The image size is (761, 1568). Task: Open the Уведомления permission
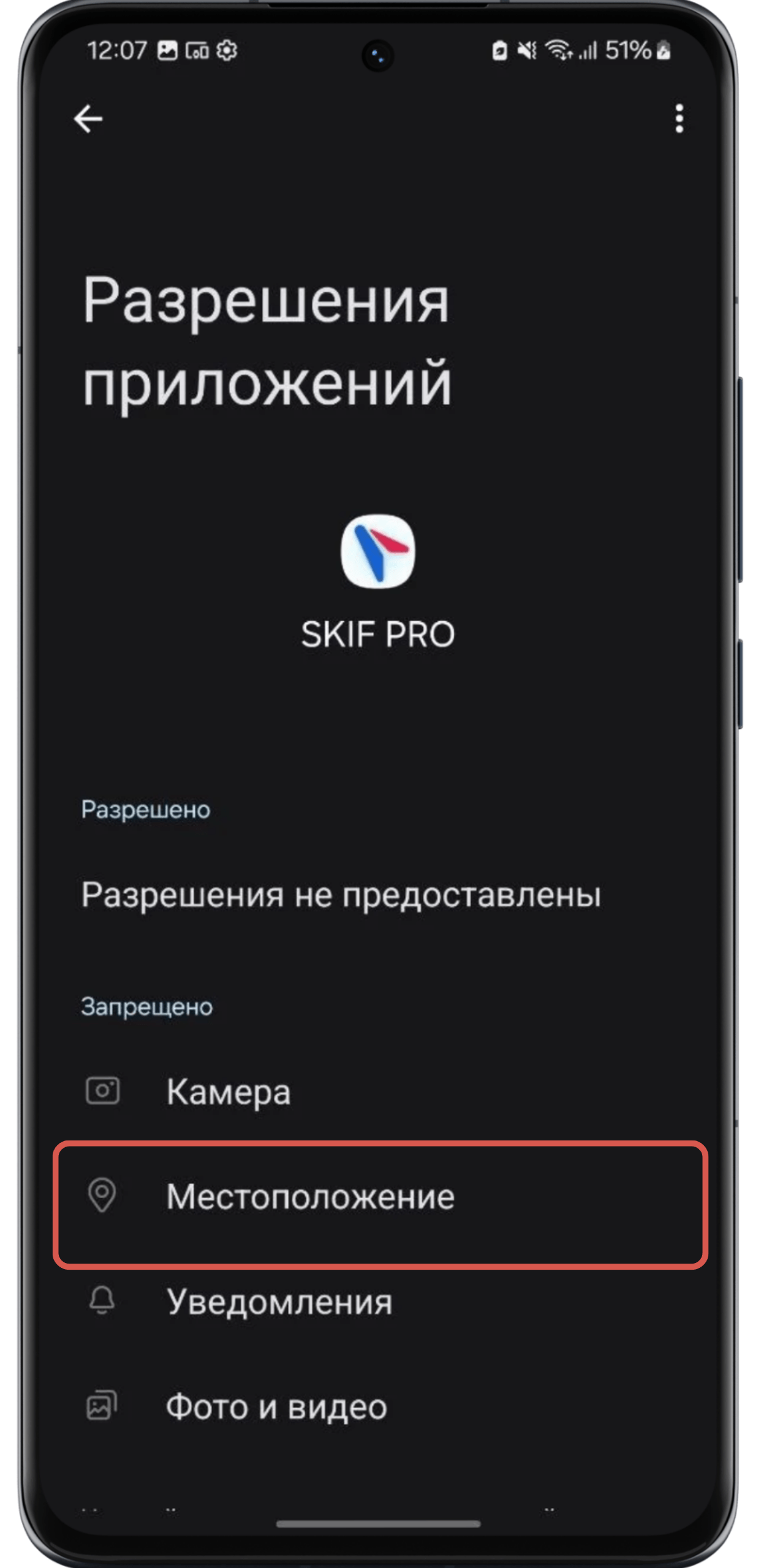(x=279, y=1301)
